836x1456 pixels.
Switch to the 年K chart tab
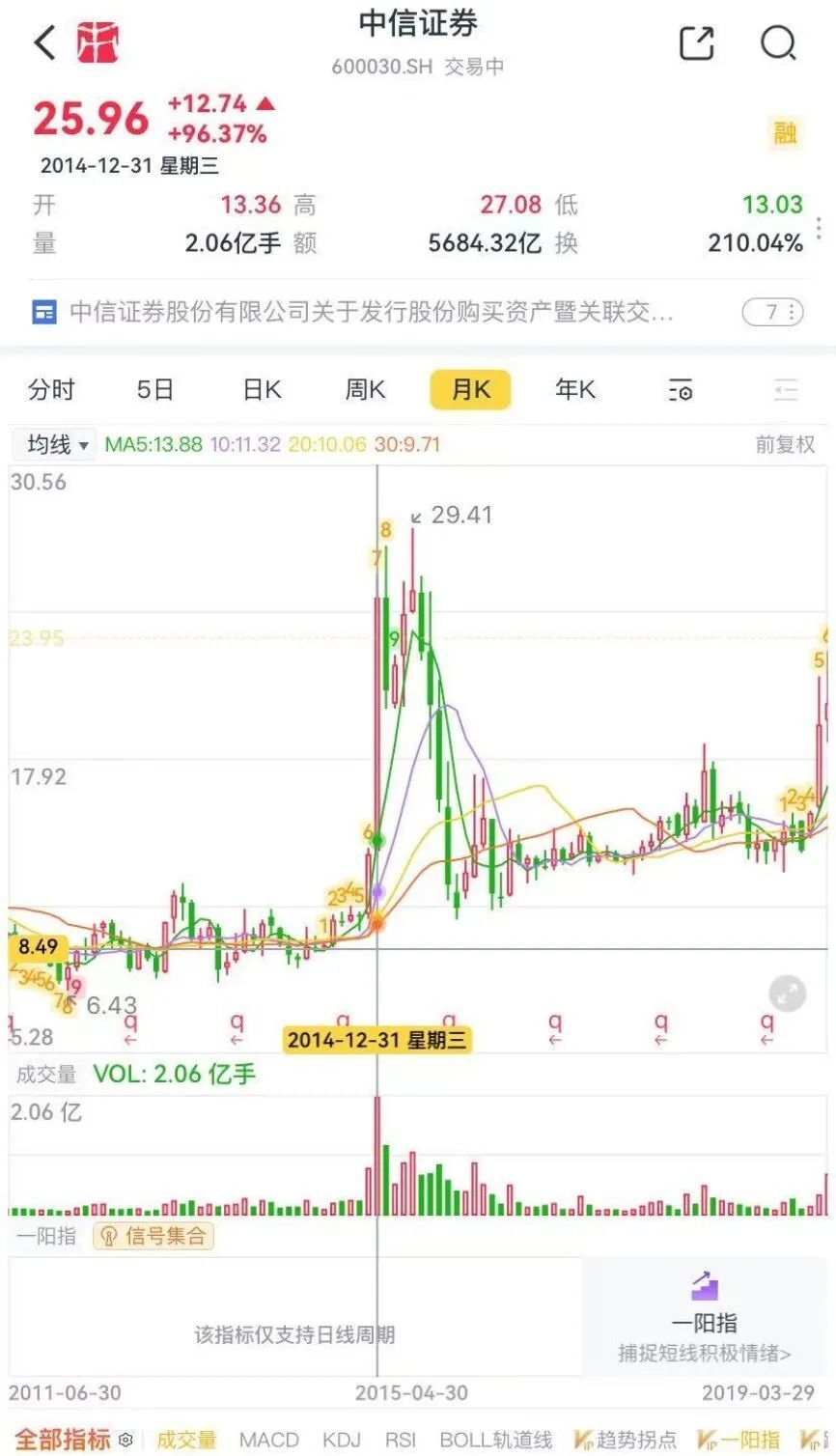[575, 390]
